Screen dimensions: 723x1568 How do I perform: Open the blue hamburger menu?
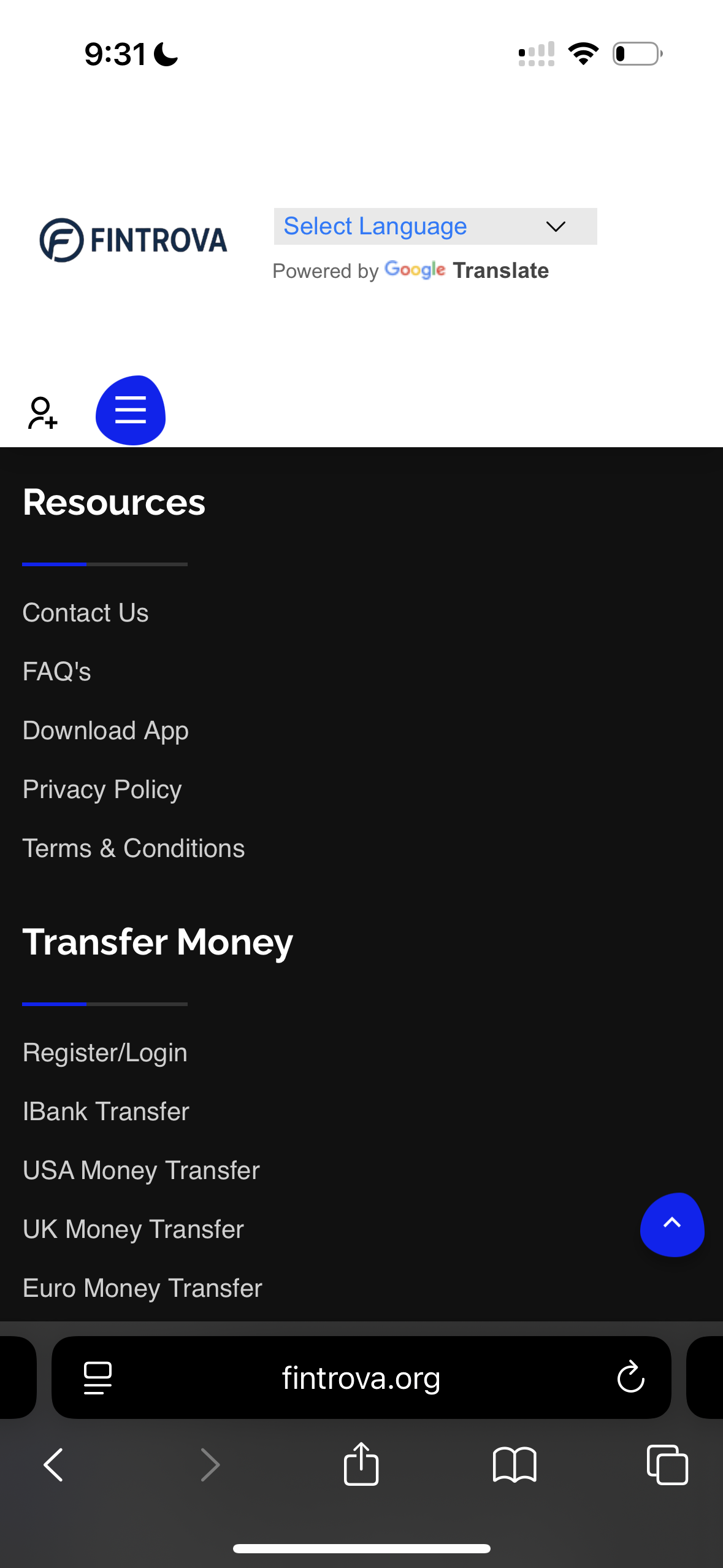131,410
